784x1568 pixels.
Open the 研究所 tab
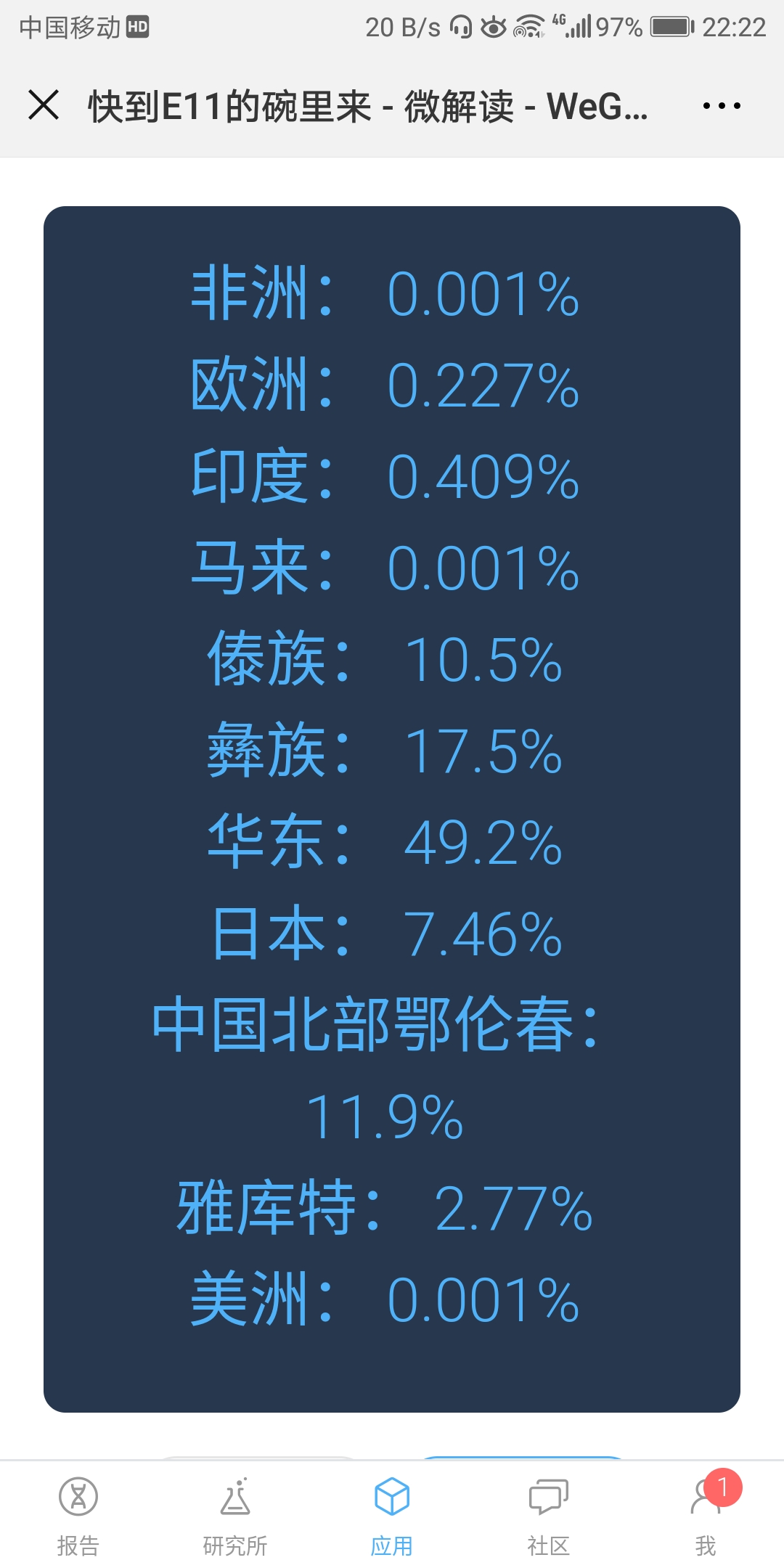pos(235,1516)
